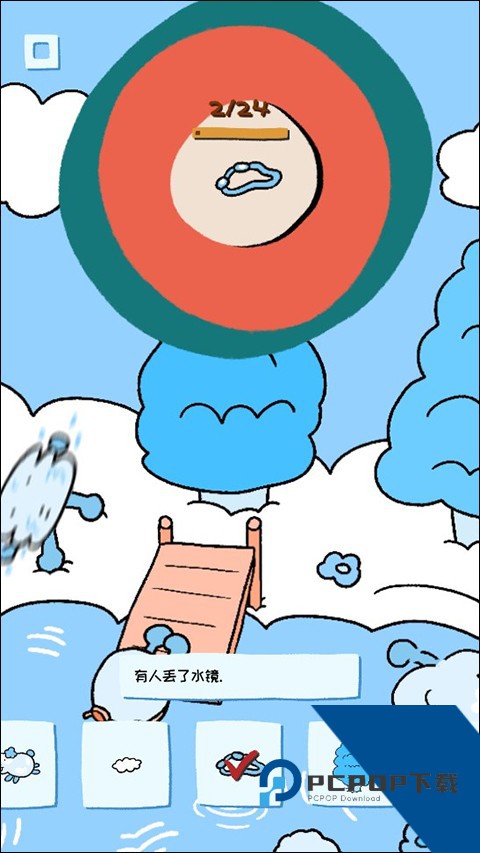Select the sheep item tile

27,764
